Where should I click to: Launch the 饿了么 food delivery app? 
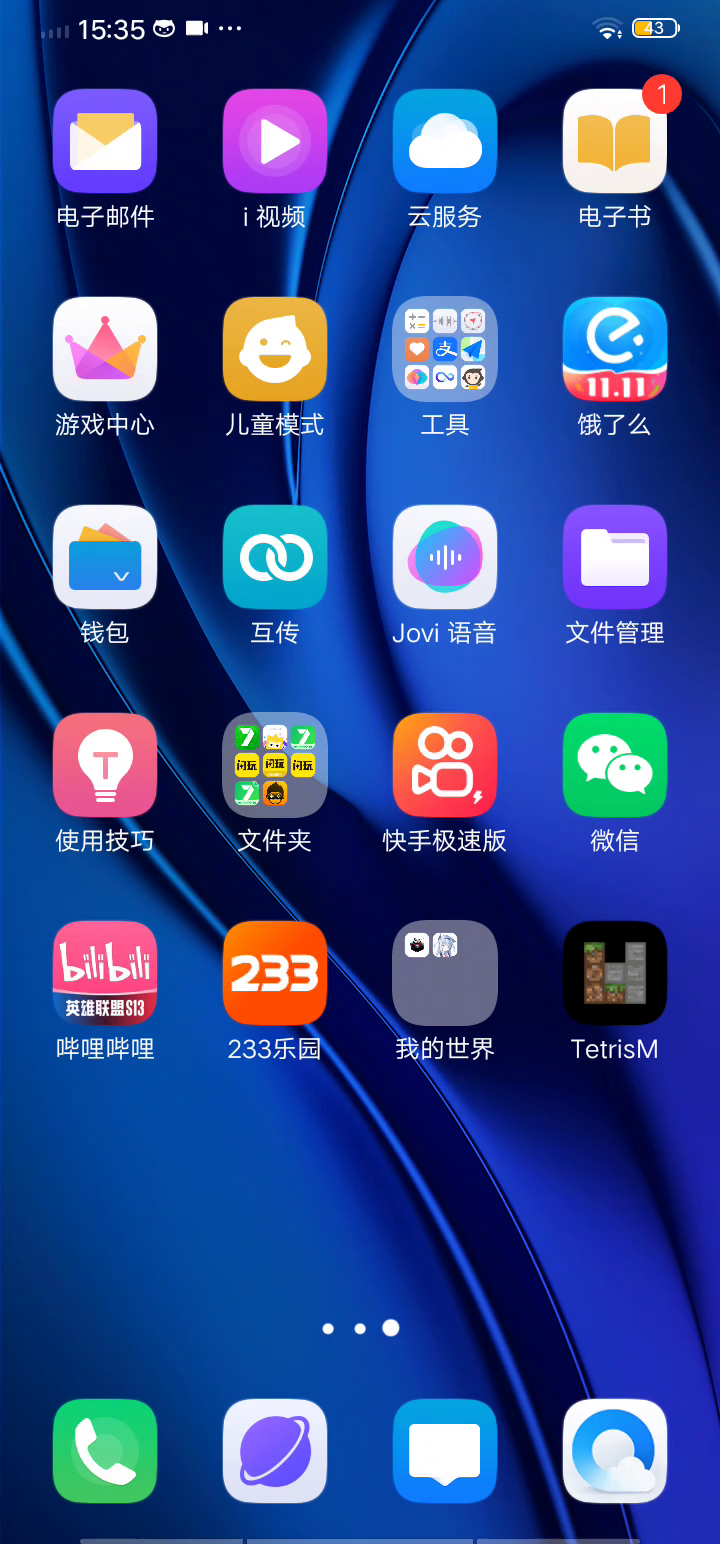pos(615,349)
